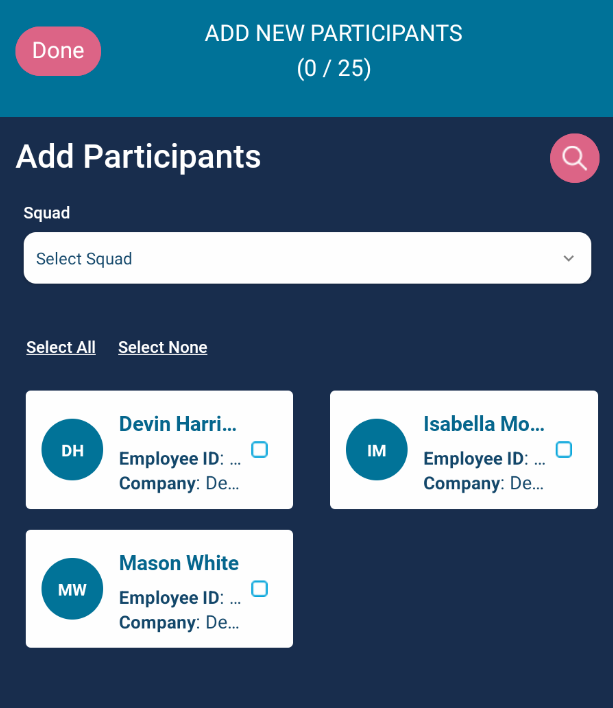
Task: Check the box for Mason White
Action: click(259, 589)
